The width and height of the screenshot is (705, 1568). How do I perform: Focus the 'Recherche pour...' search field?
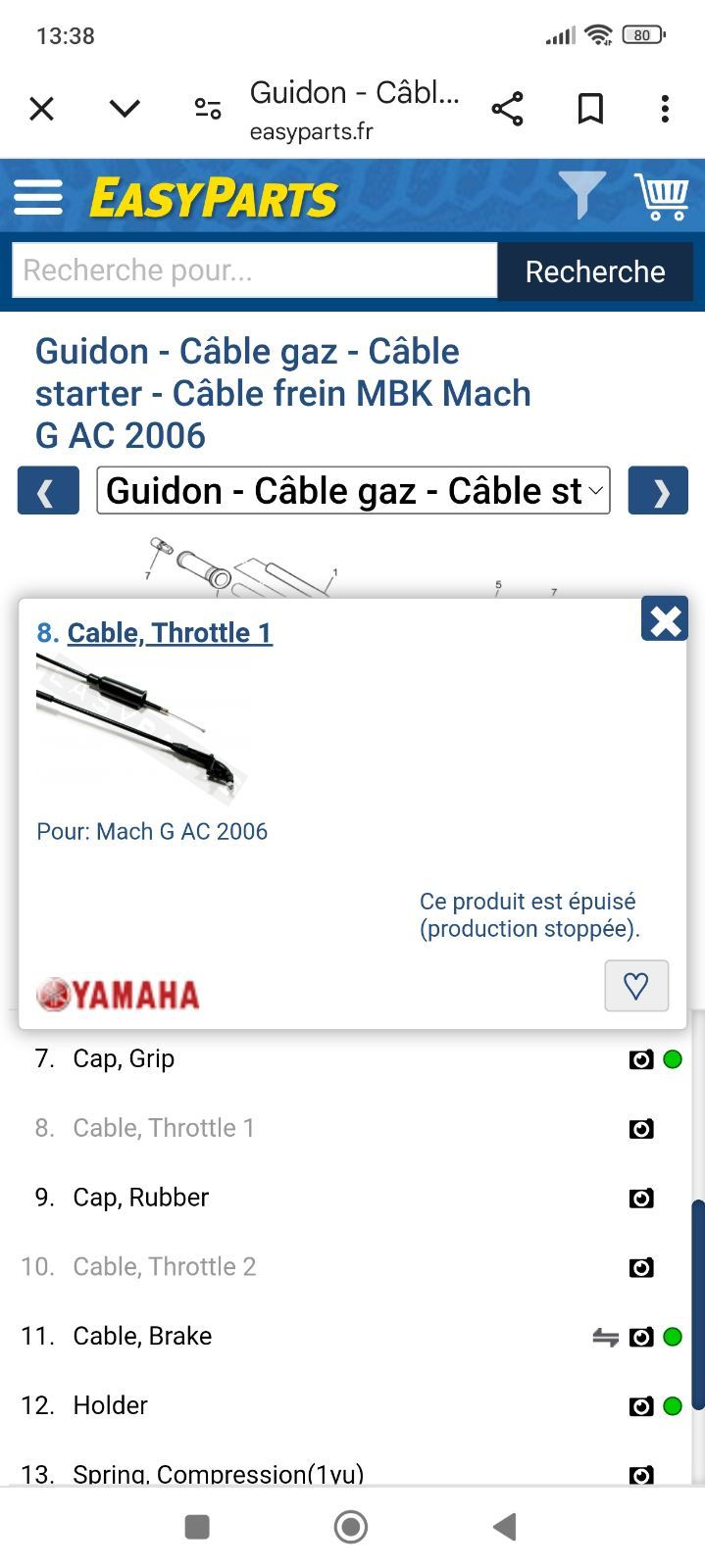pos(254,270)
